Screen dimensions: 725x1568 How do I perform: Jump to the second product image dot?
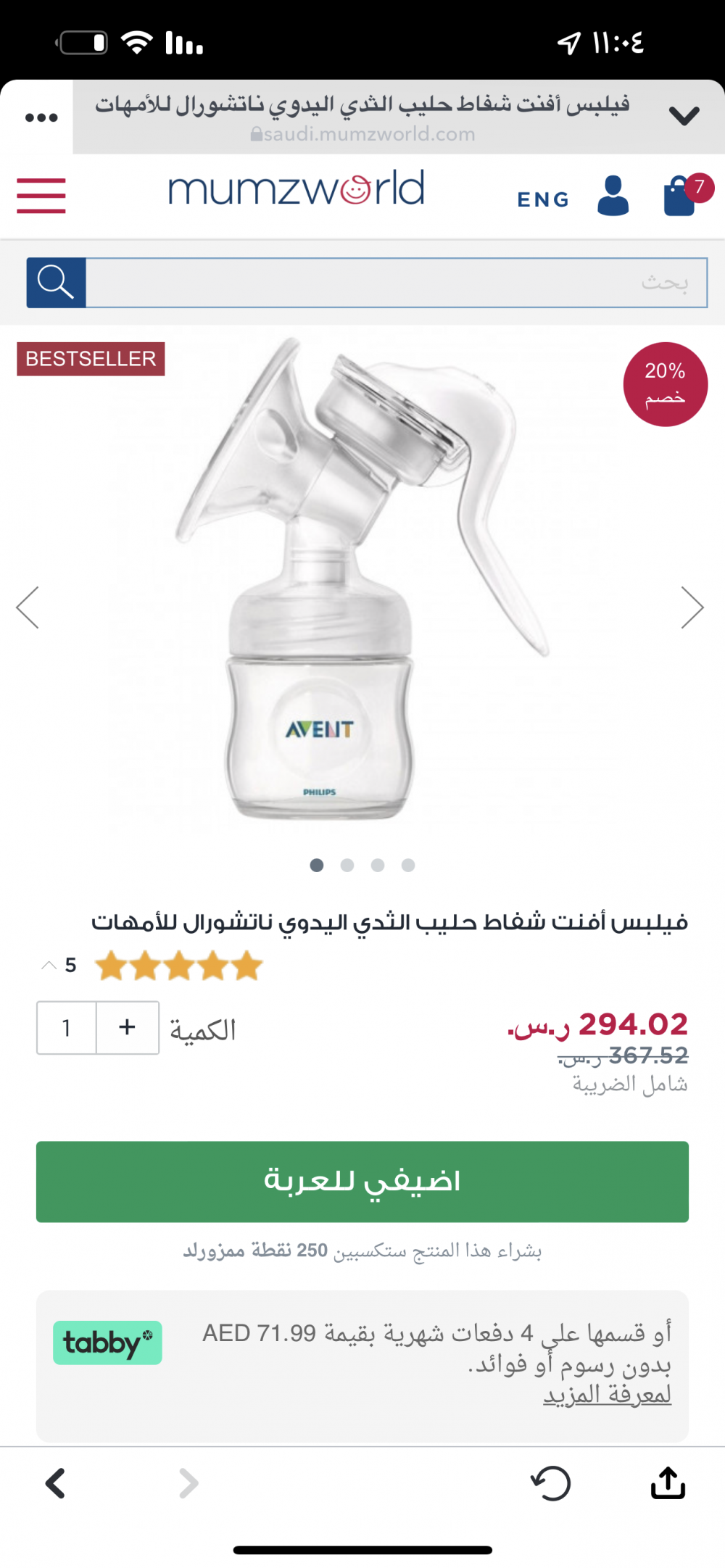(x=347, y=865)
